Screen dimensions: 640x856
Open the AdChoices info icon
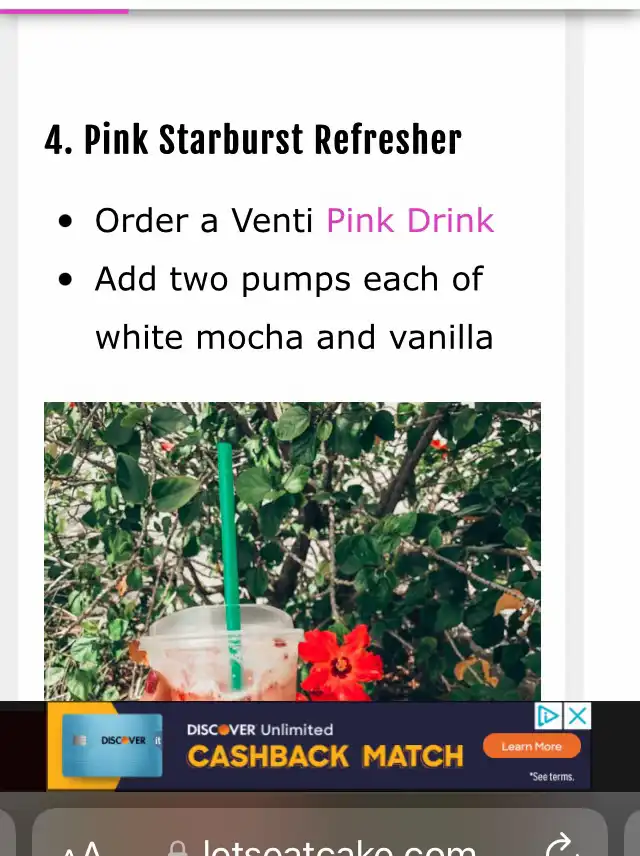pos(549,716)
